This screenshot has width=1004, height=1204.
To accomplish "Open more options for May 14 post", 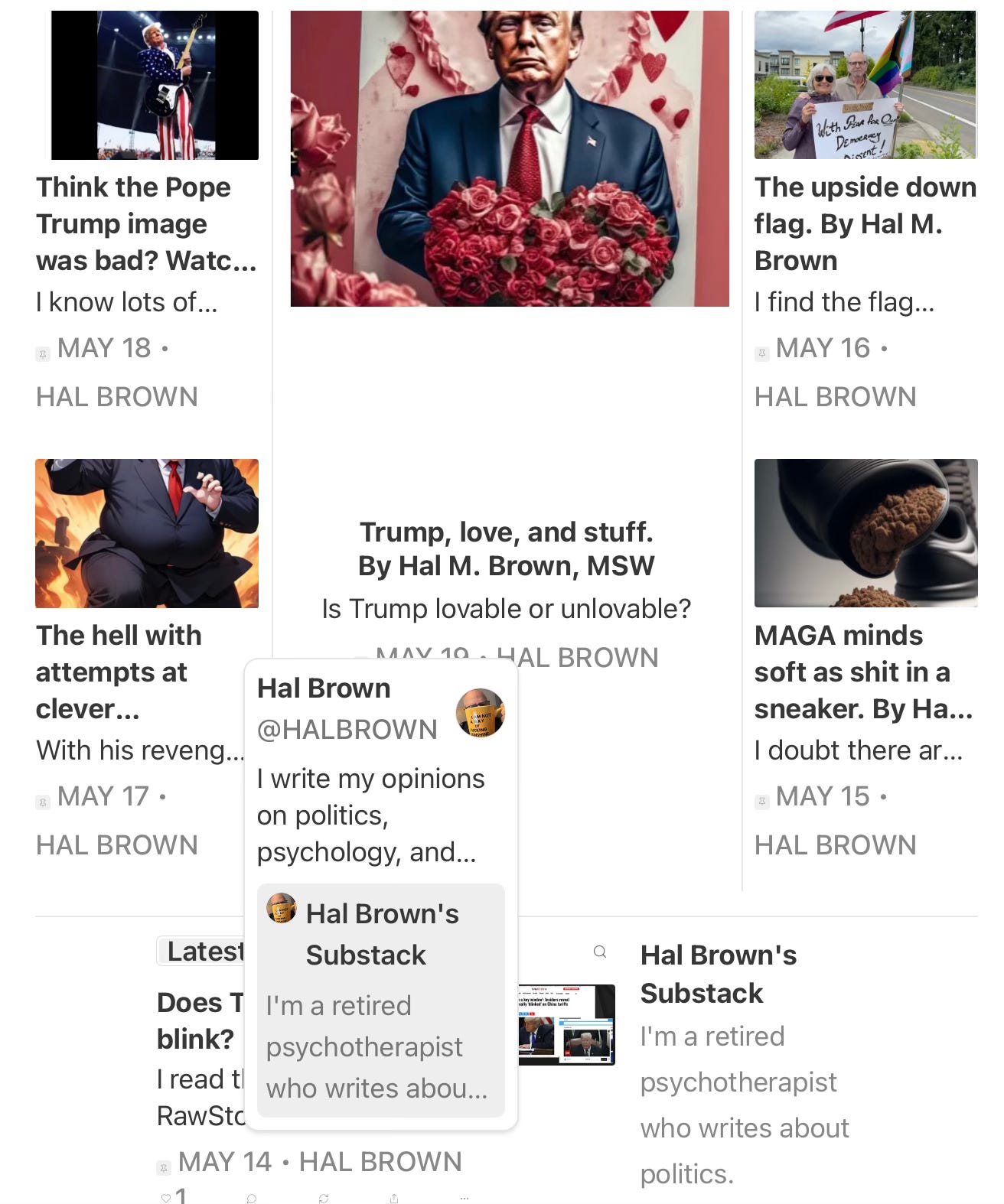I will [464, 1198].
